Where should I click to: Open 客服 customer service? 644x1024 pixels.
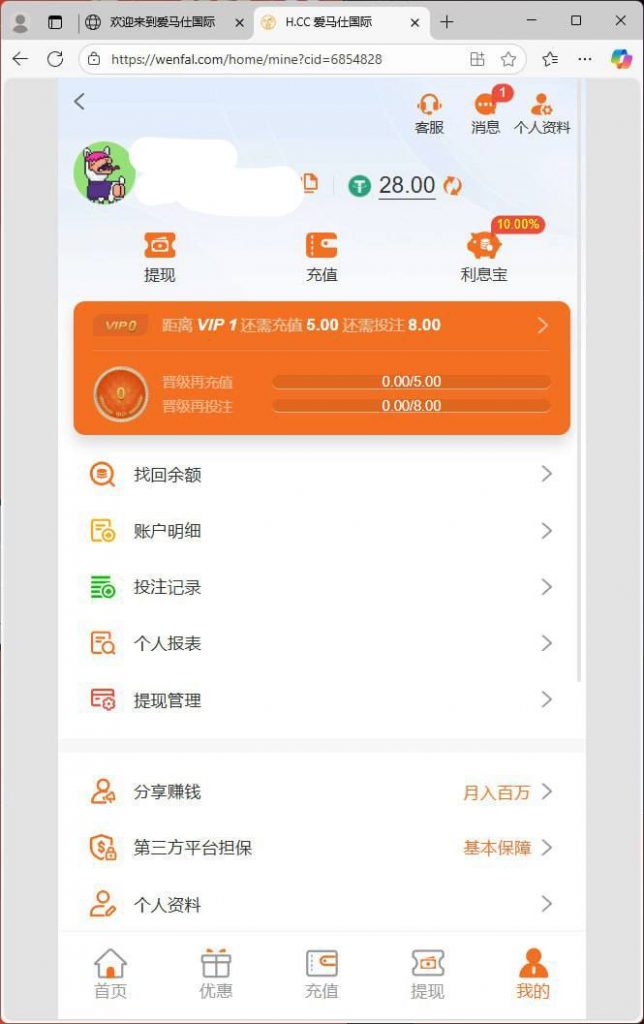[429, 113]
